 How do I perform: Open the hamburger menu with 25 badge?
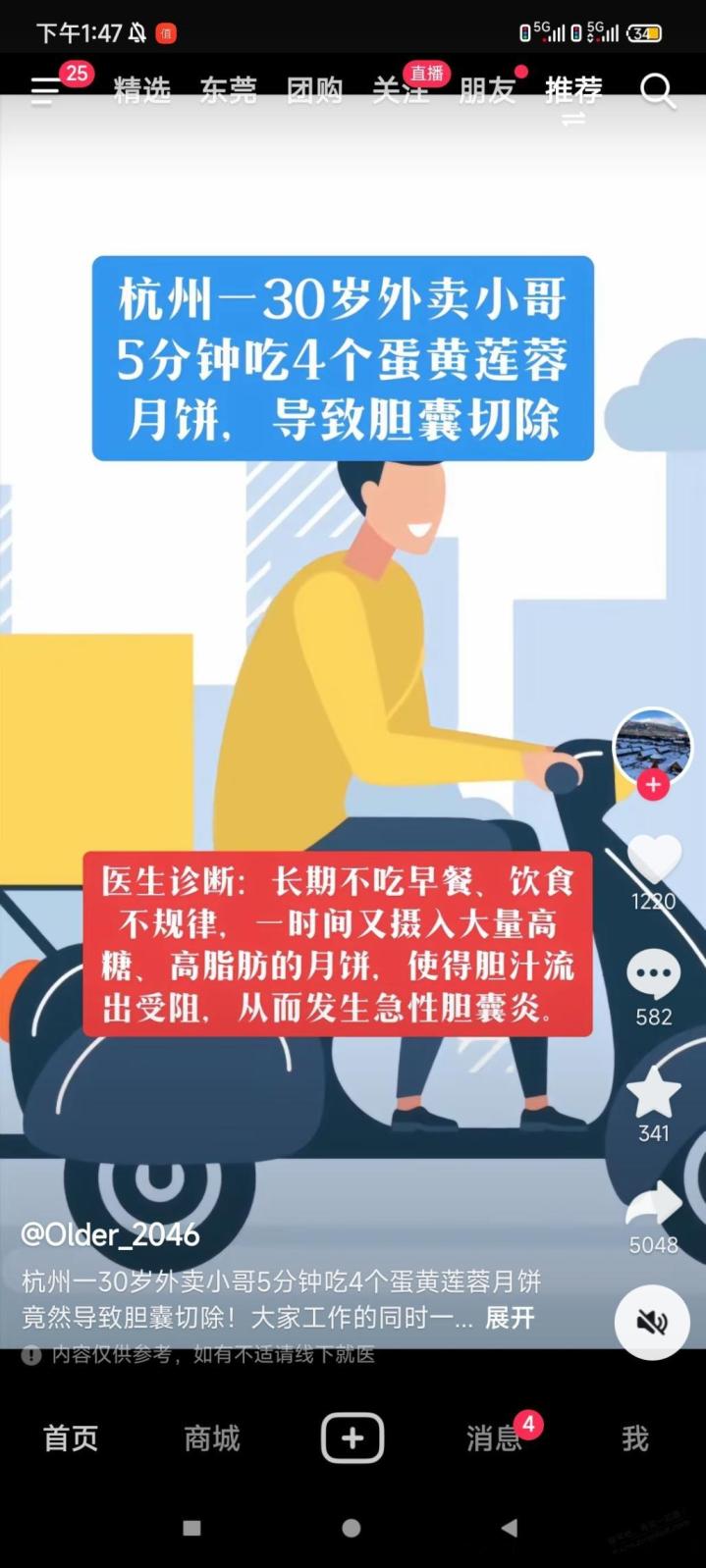pyautogui.click(x=46, y=91)
